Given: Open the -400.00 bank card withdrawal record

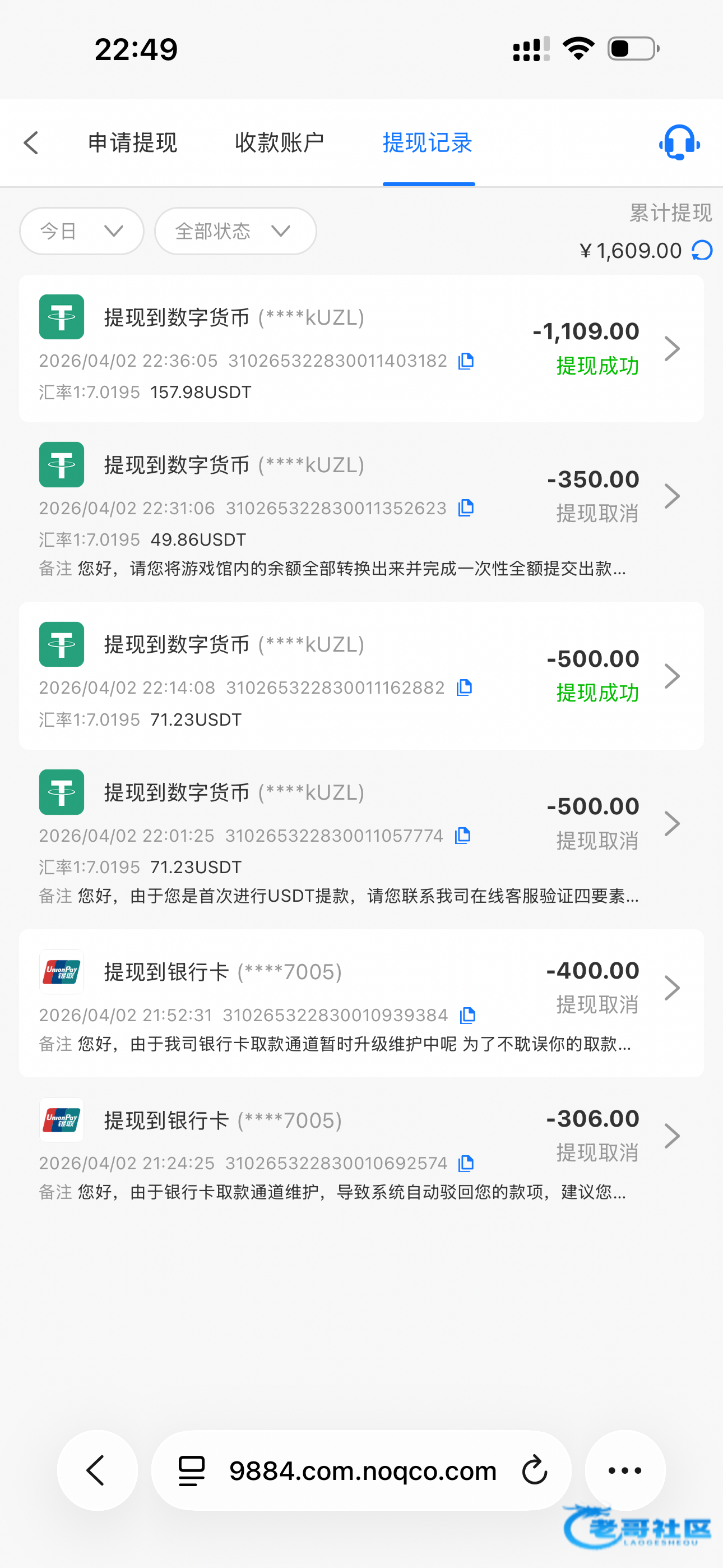Looking at the screenshot, I should click(672, 988).
